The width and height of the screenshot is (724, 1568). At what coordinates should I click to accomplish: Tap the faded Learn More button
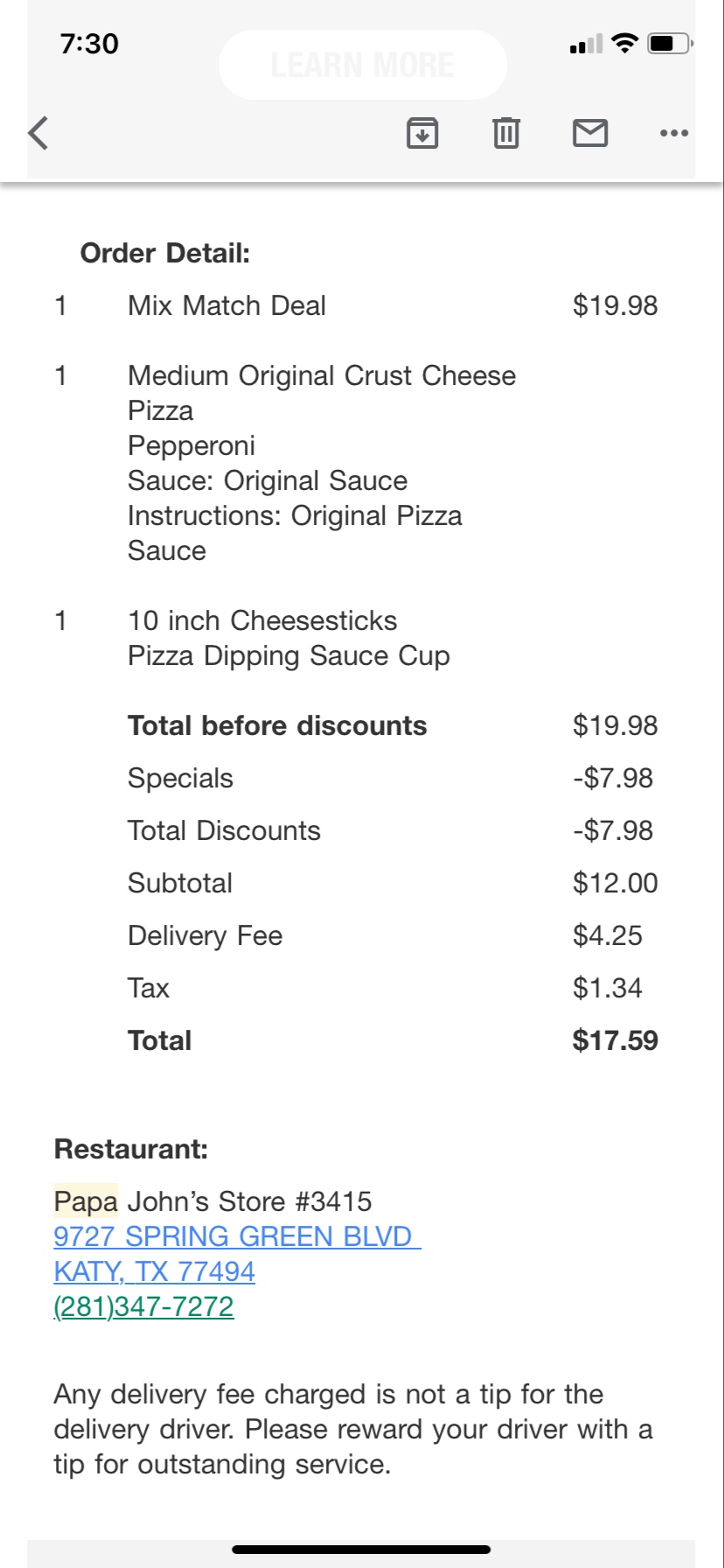coord(363,65)
